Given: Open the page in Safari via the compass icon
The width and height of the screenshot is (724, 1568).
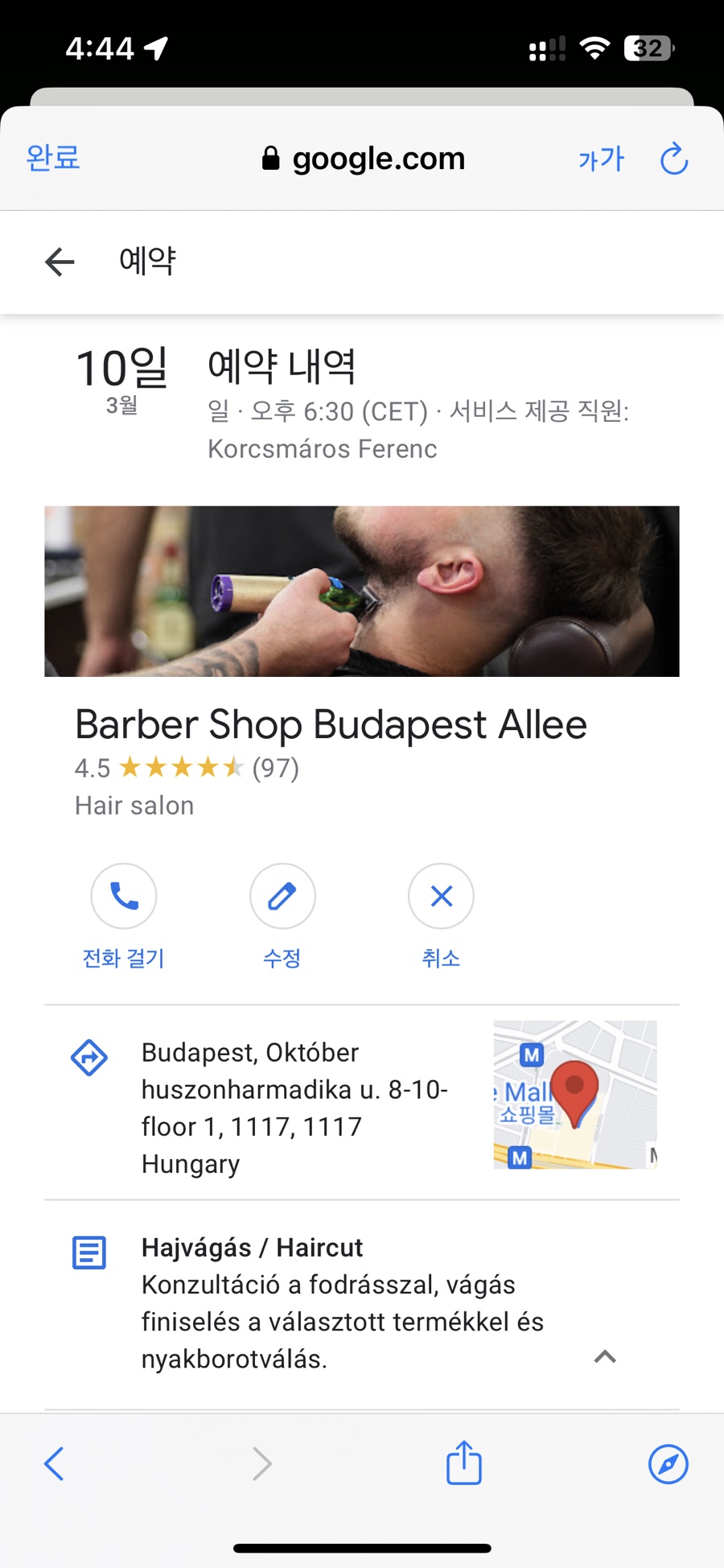Looking at the screenshot, I should pos(668,1463).
